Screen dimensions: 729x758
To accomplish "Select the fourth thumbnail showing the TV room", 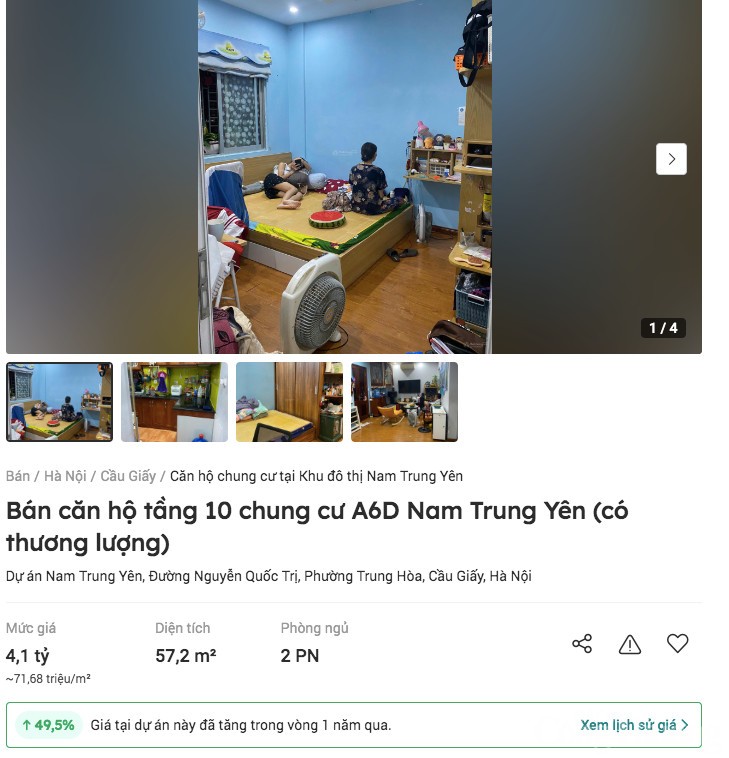I will pyautogui.click(x=402, y=401).
